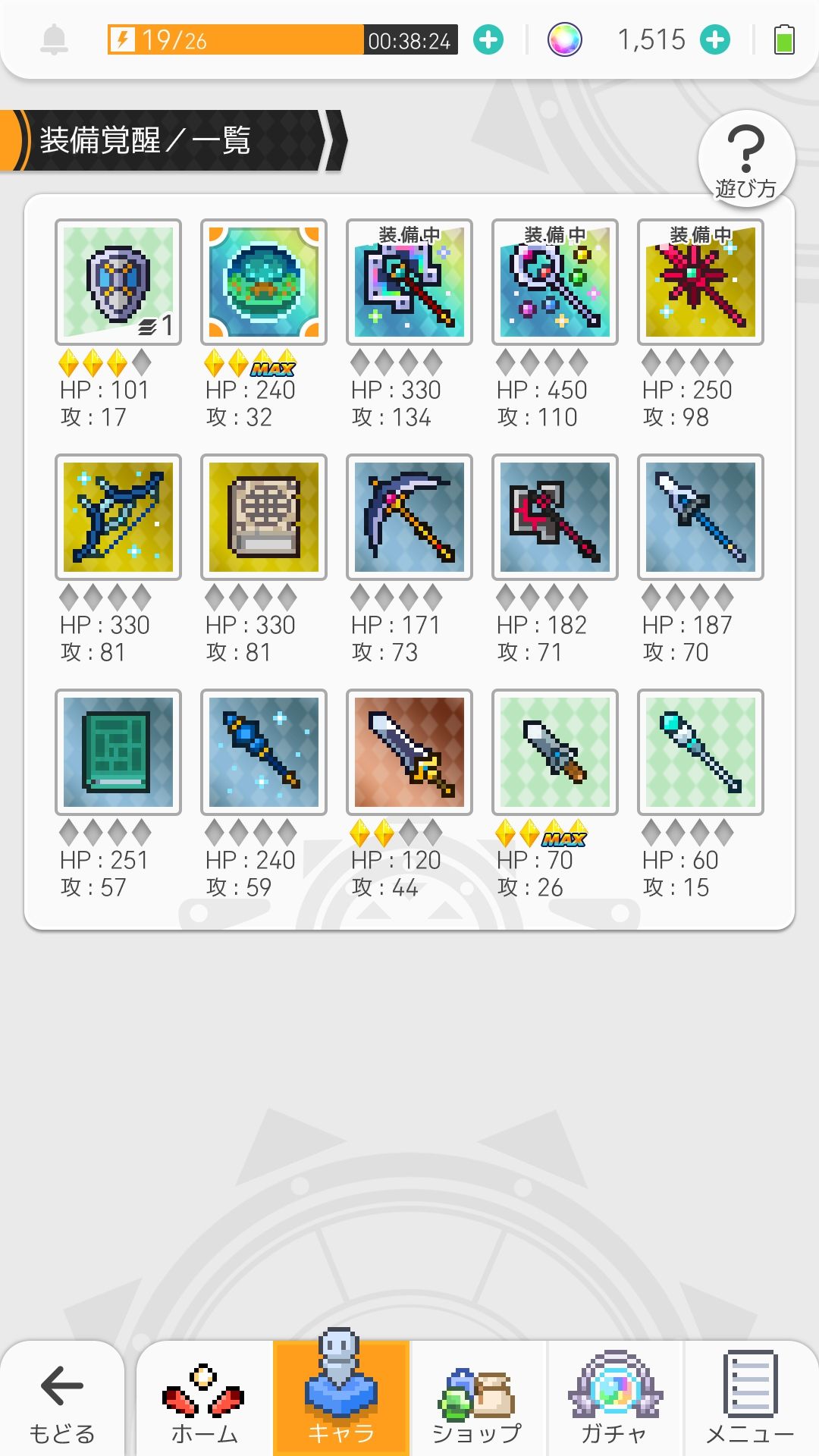Viewport: 819px width, 1456px height.
Task: Choose the sword with HP 120
Action: [409, 752]
